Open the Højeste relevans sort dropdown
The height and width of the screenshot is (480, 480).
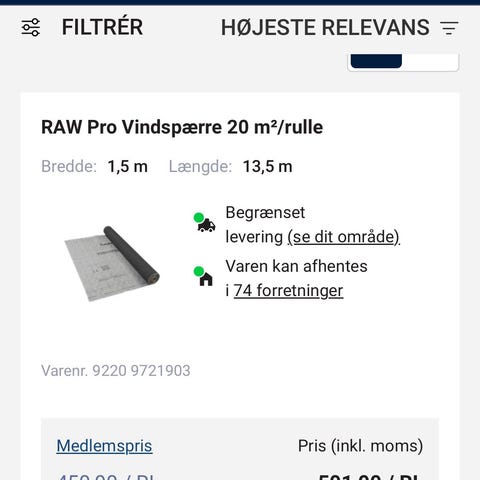click(340, 27)
